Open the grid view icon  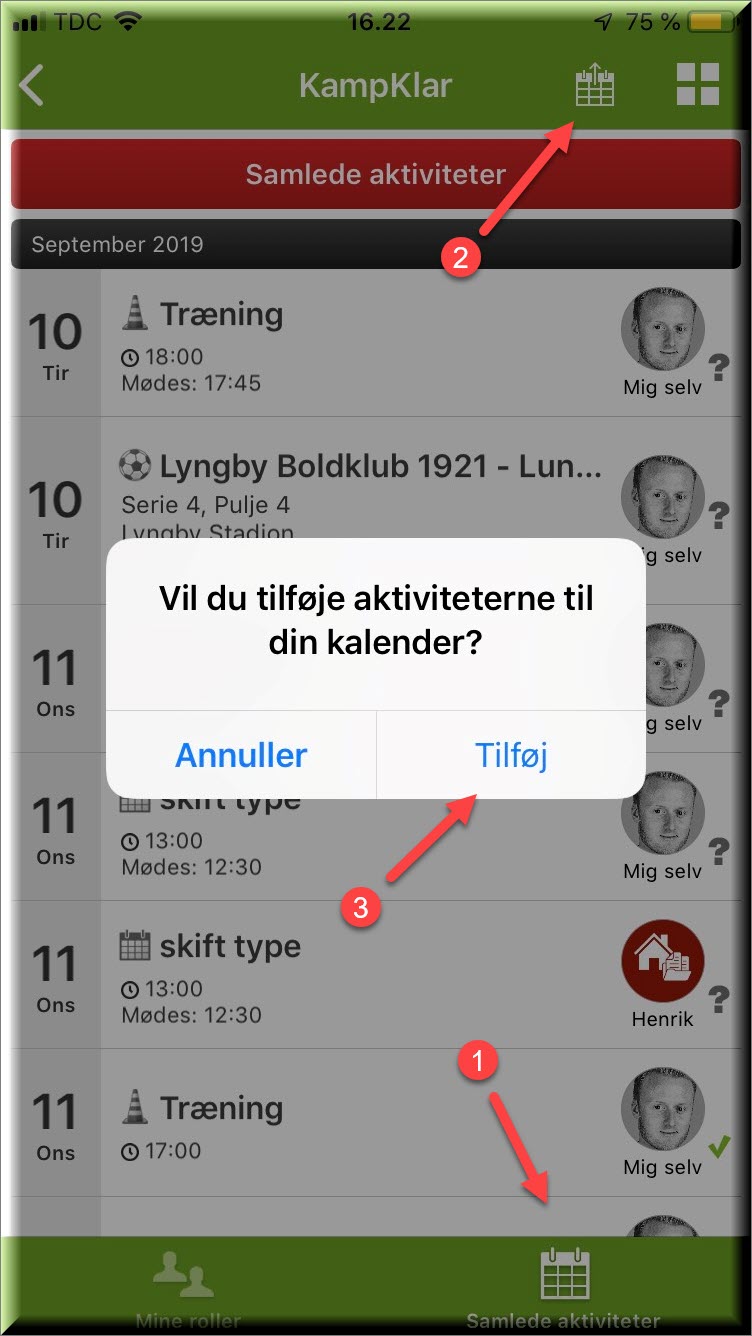697,86
